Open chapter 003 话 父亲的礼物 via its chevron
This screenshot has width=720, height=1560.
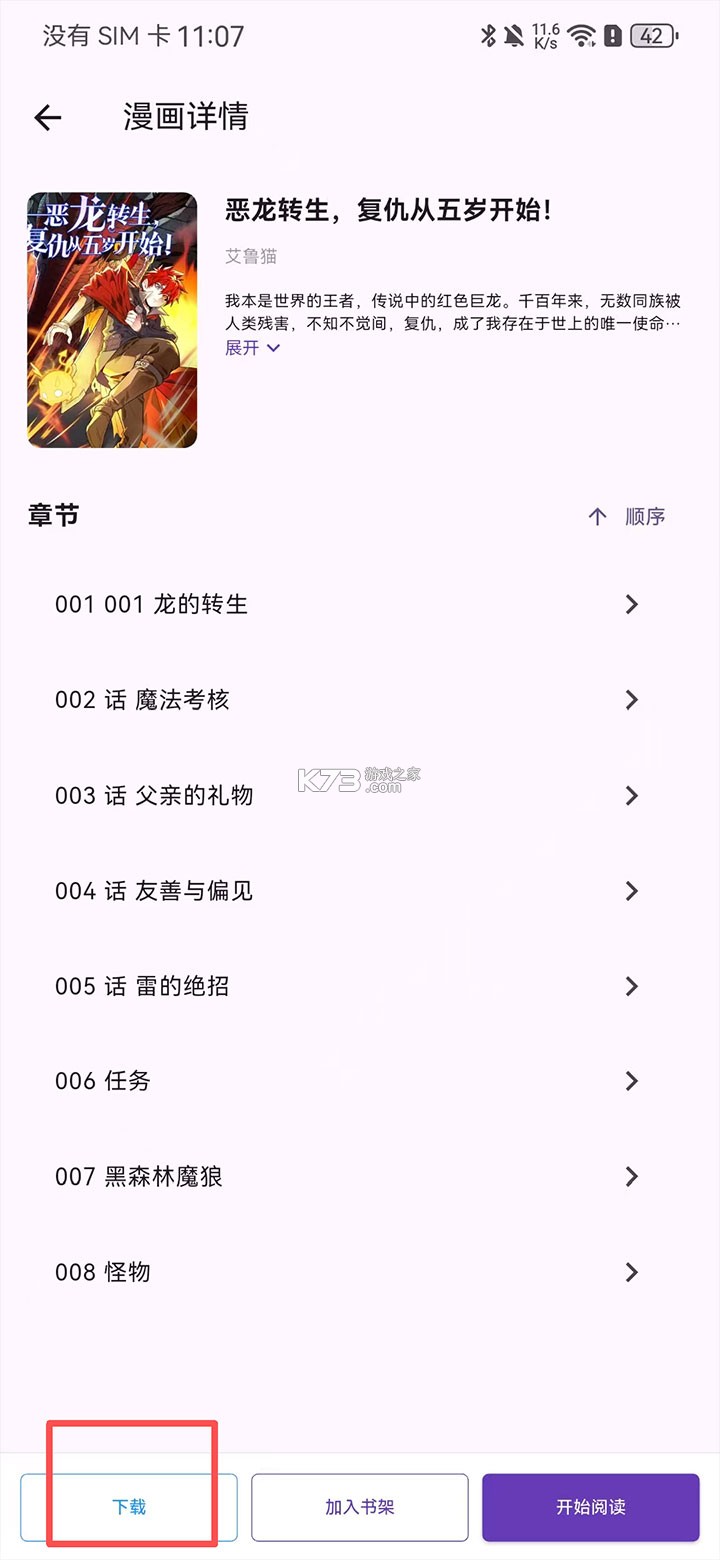click(631, 795)
